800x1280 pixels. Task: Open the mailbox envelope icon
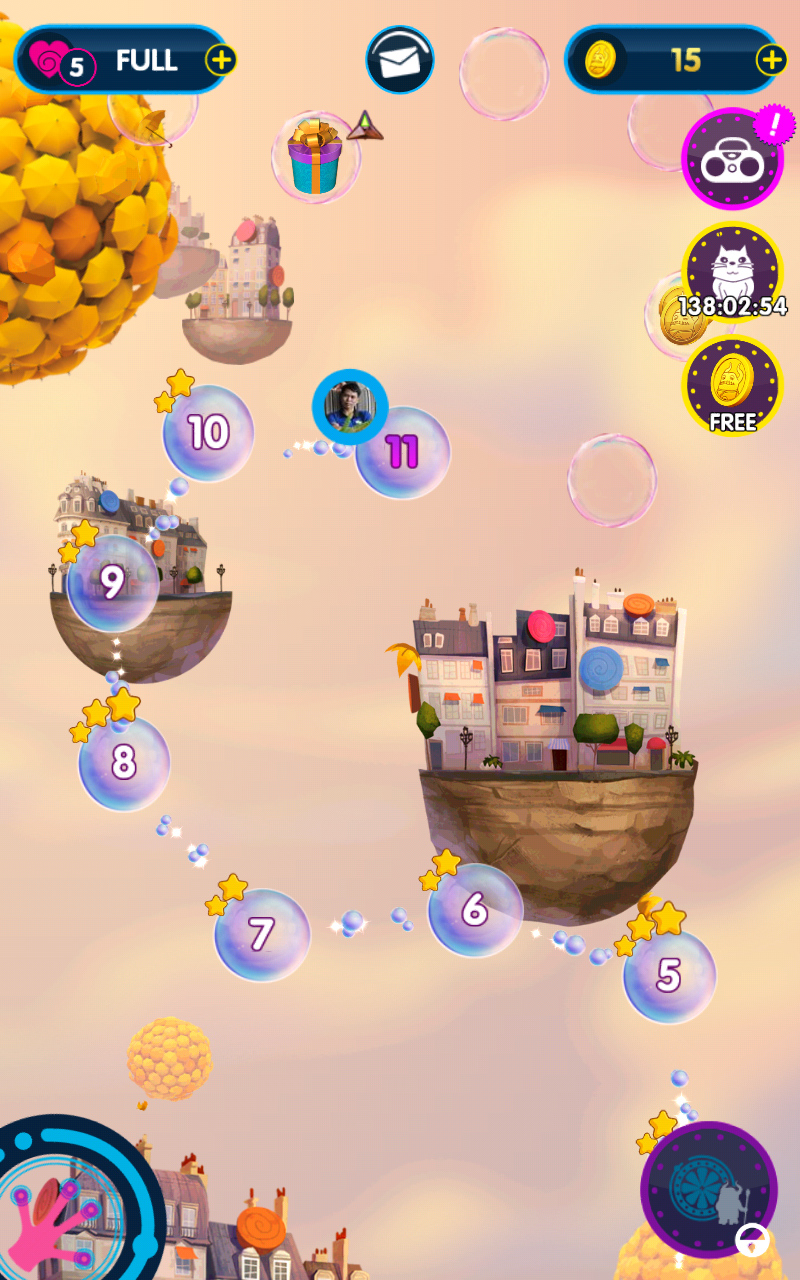400,60
